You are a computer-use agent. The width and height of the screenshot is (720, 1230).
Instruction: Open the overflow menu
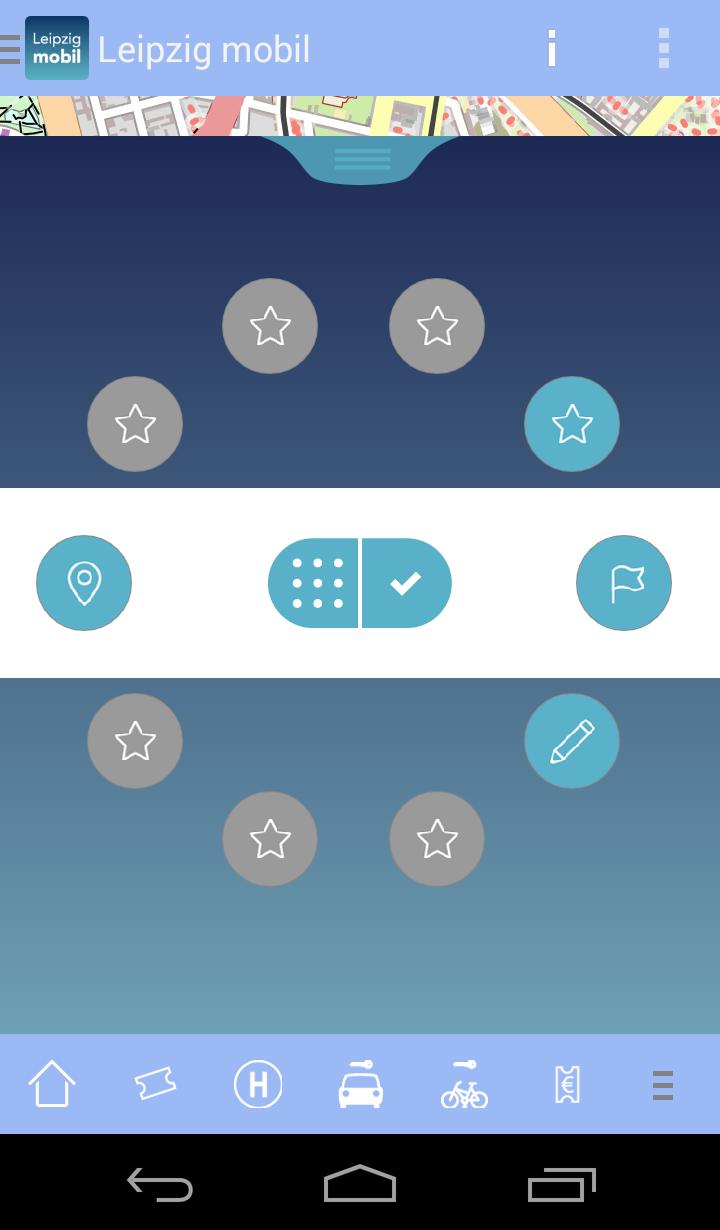click(x=663, y=48)
